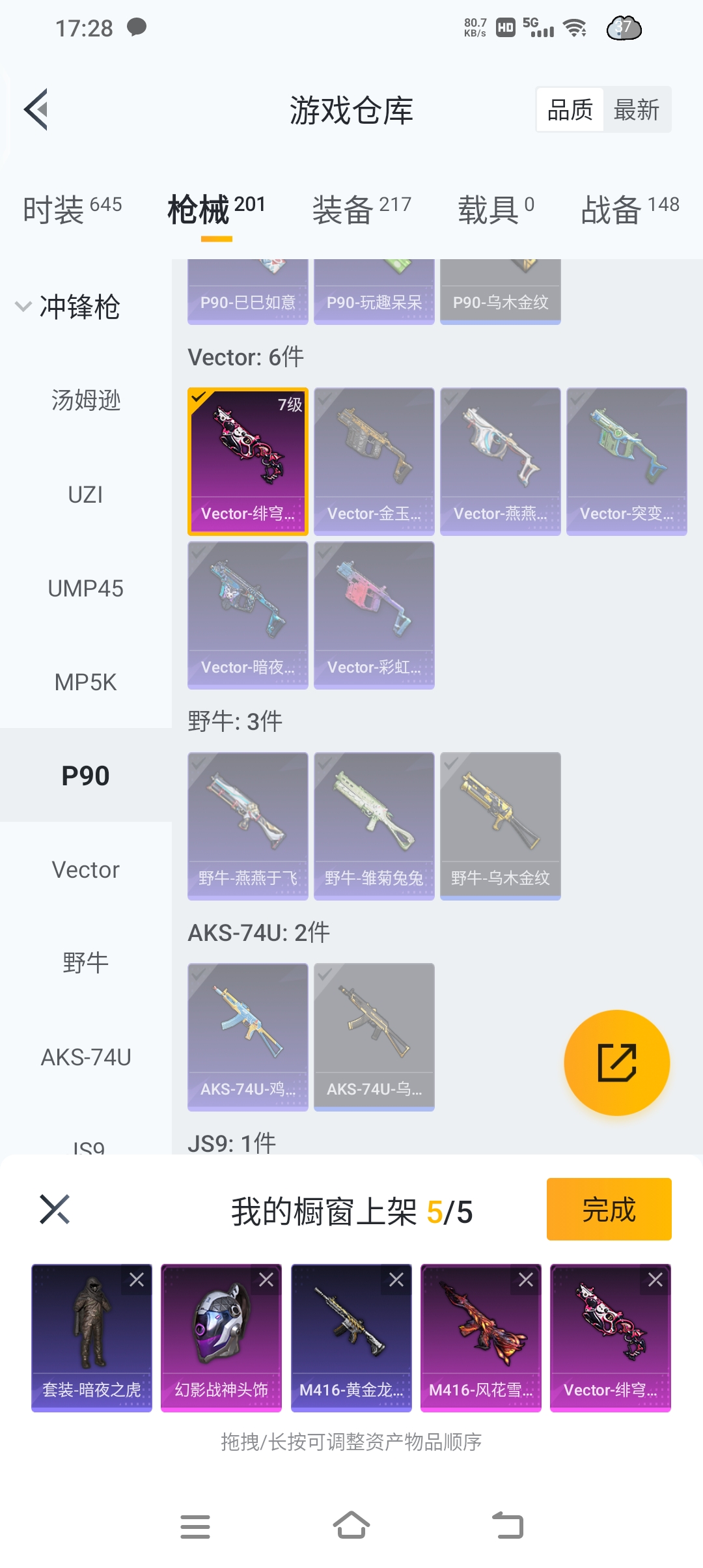703x1568 pixels.
Task: Deselect the Vector-绯穹 skin in the Vector grid
Action: (x=247, y=461)
